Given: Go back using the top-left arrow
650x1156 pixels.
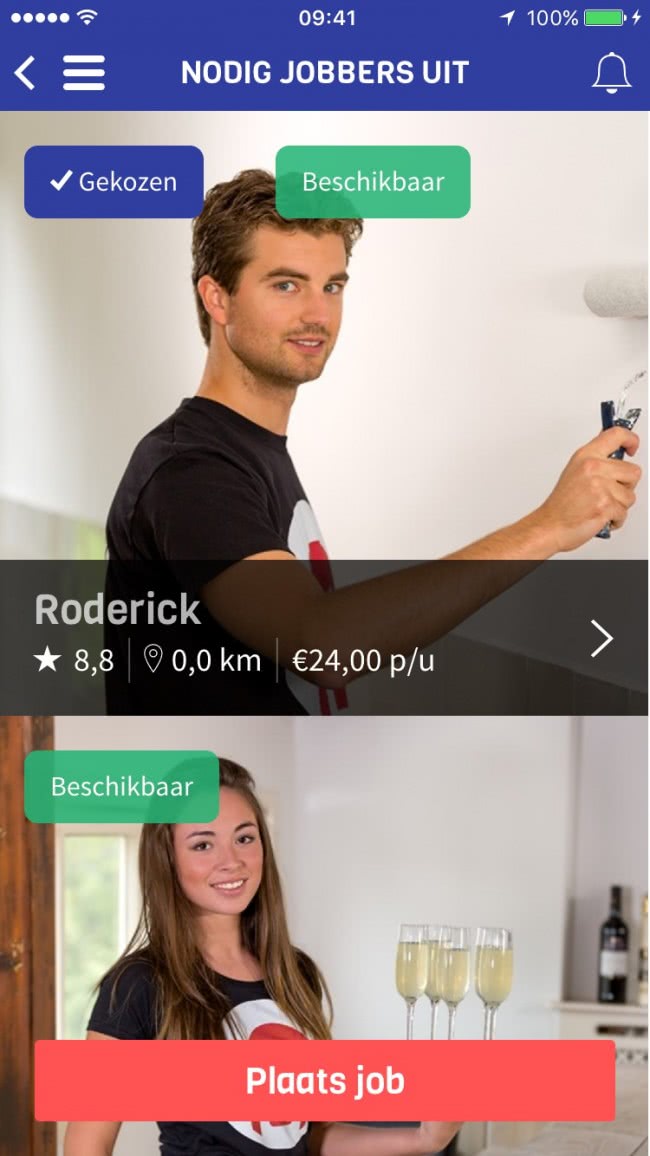Looking at the screenshot, I should tap(25, 73).
